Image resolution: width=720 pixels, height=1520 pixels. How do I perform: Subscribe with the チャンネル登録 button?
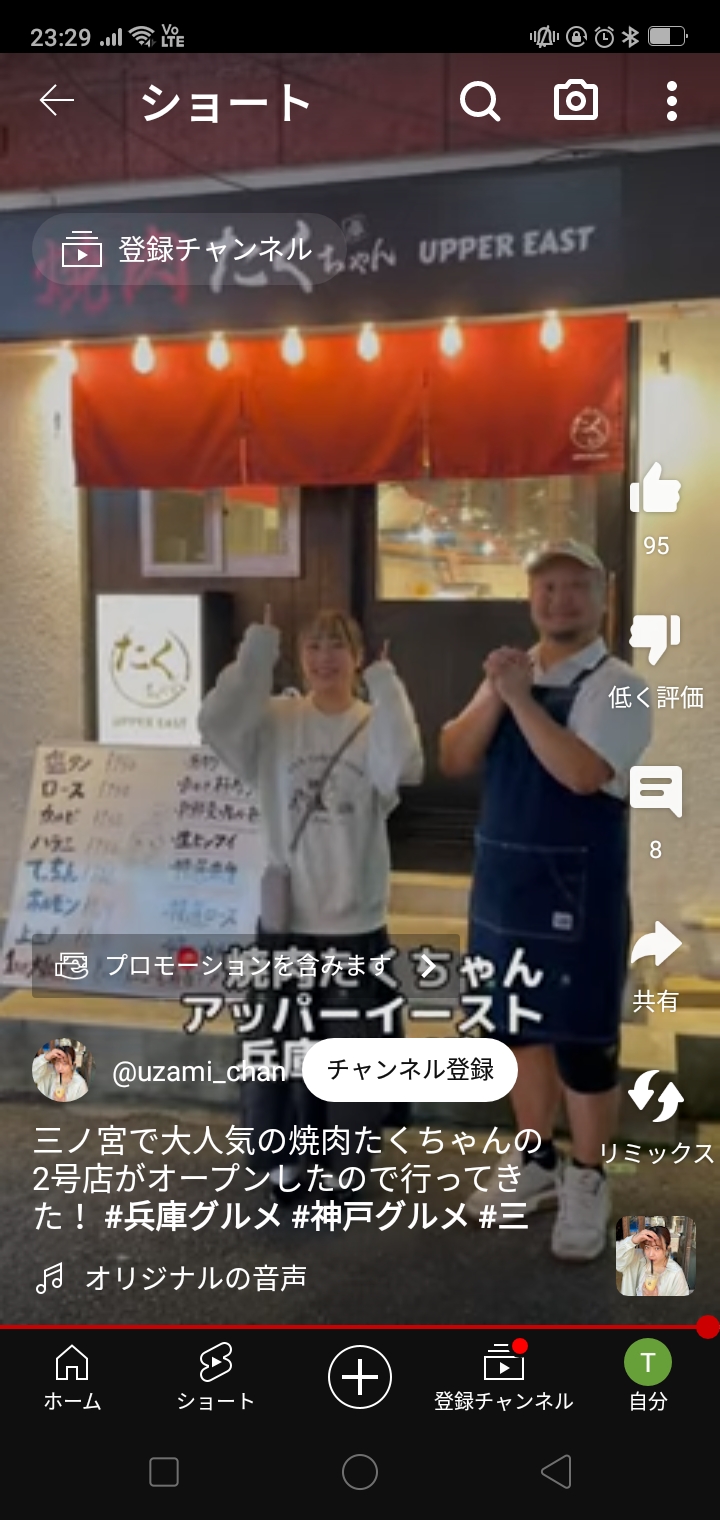click(410, 1070)
